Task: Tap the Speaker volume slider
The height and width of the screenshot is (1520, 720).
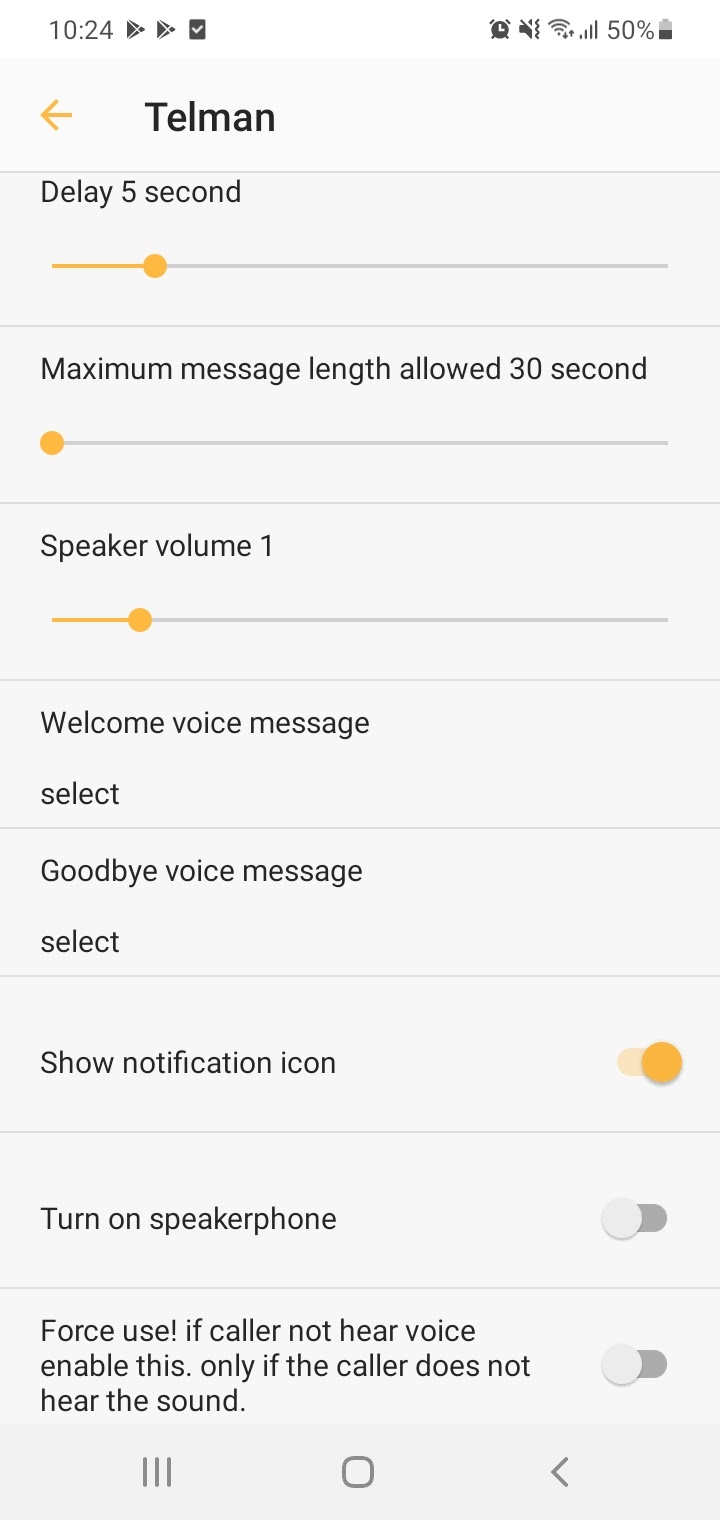Action: tap(360, 620)
